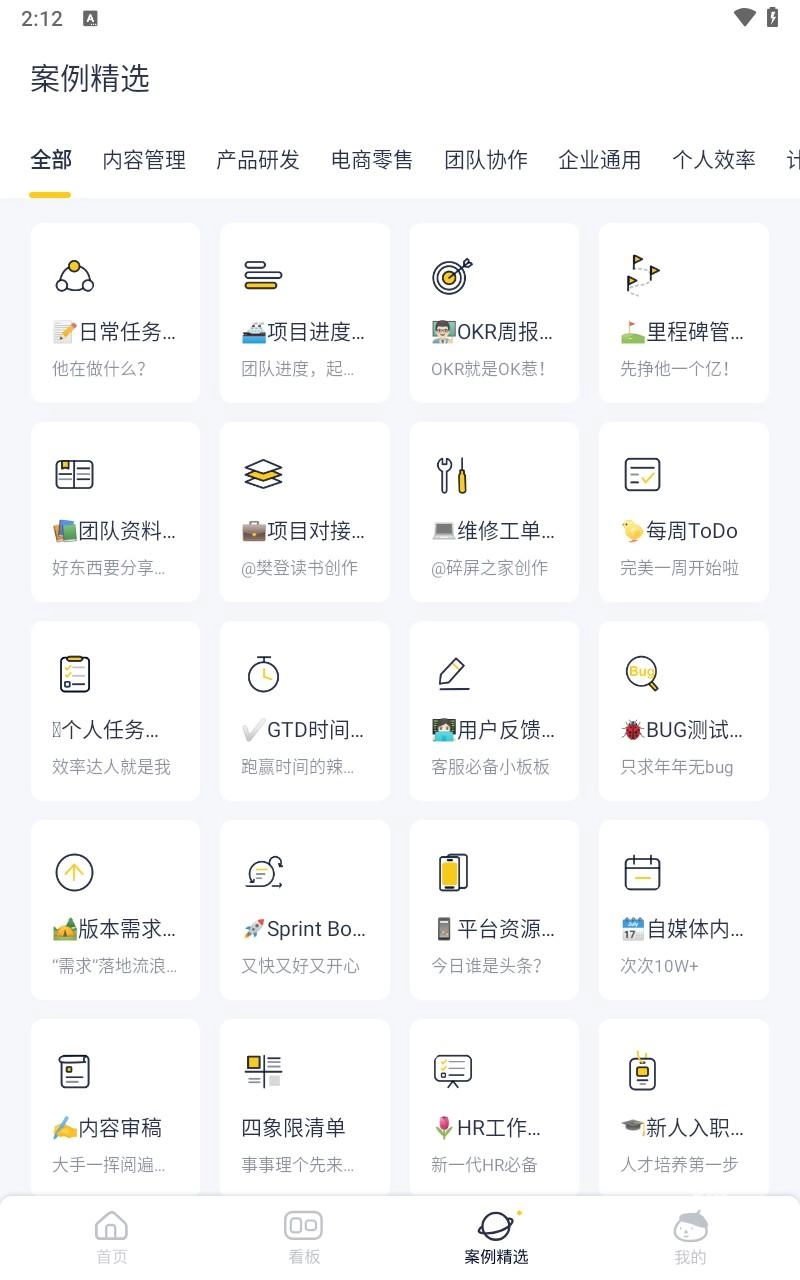View the 维修工单 template card
The width and height of the screenshot is (800, 1280).
pos(494,512)
